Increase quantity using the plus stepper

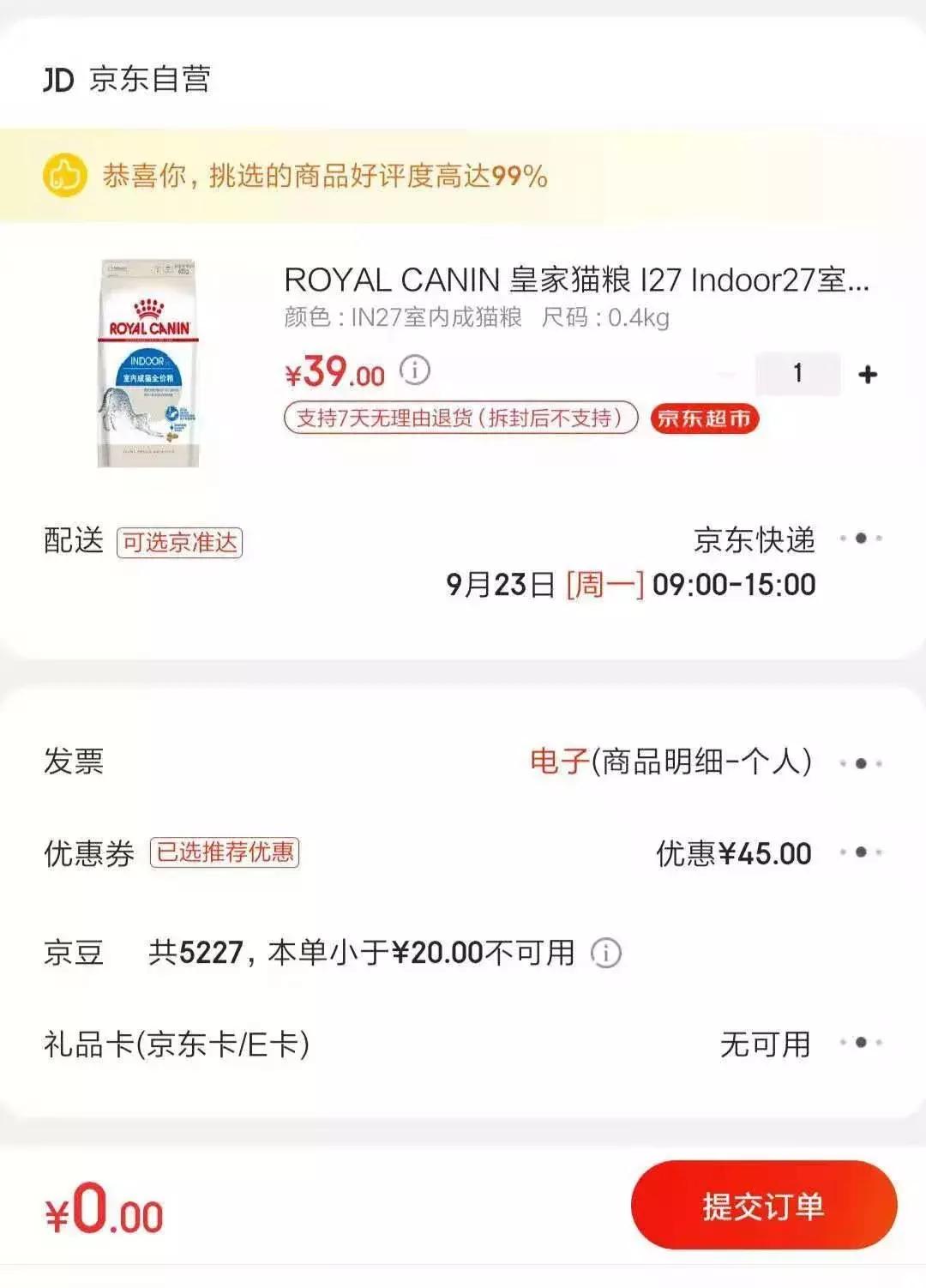click(x=869, y=372)
